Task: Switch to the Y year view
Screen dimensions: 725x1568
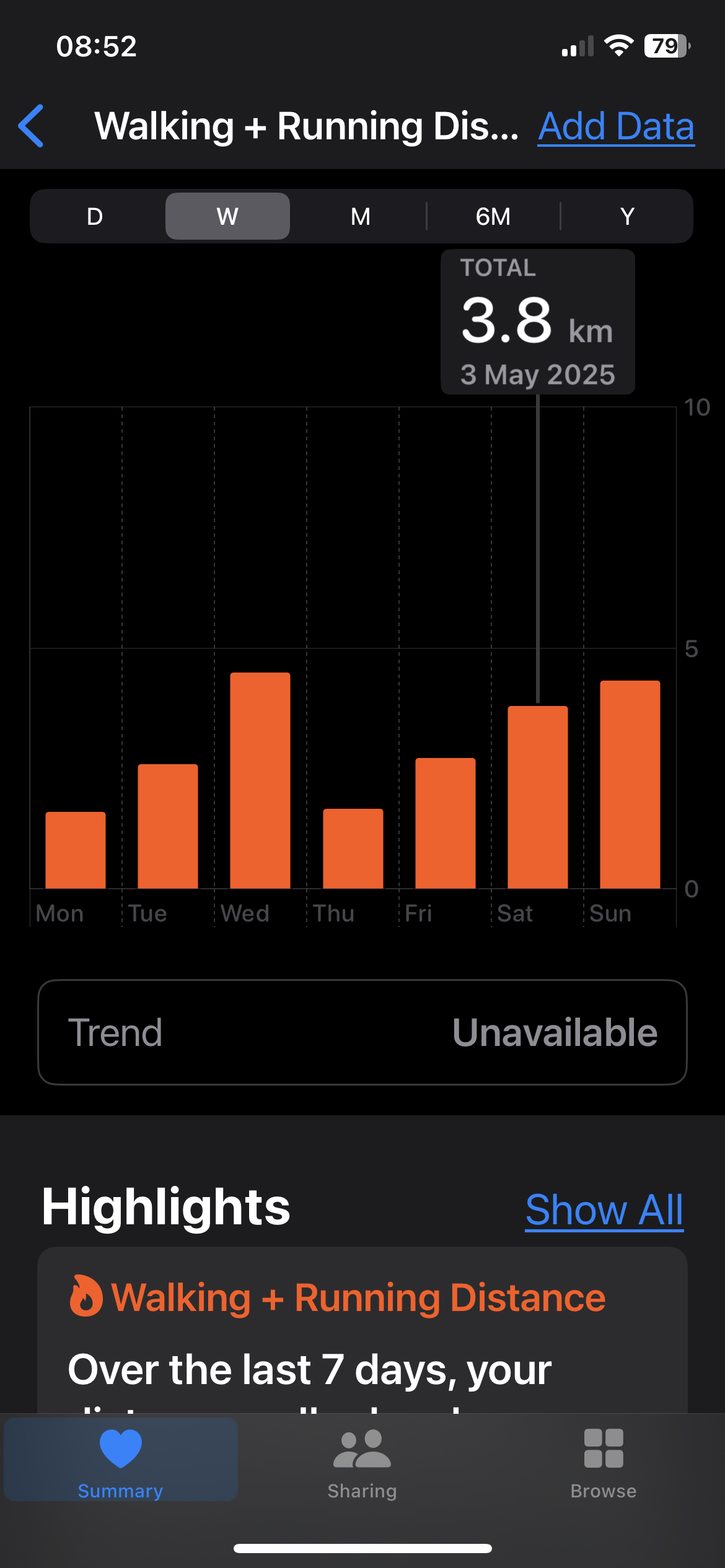Action: (x=627, y=217)
